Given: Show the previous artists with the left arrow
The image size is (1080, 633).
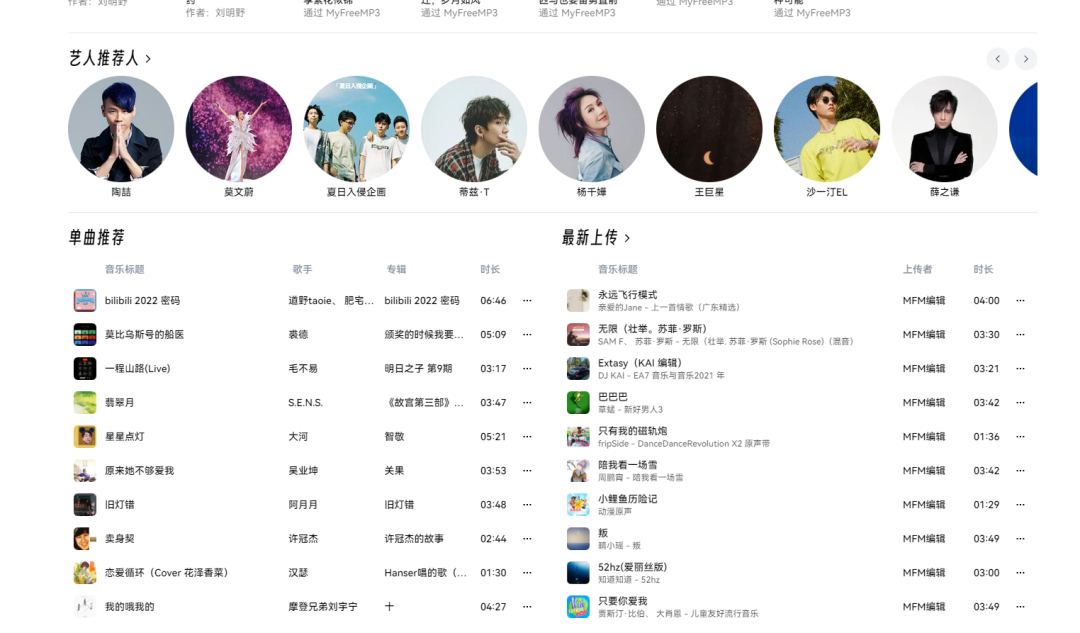Looking at the screenshot, I should 997,59.
